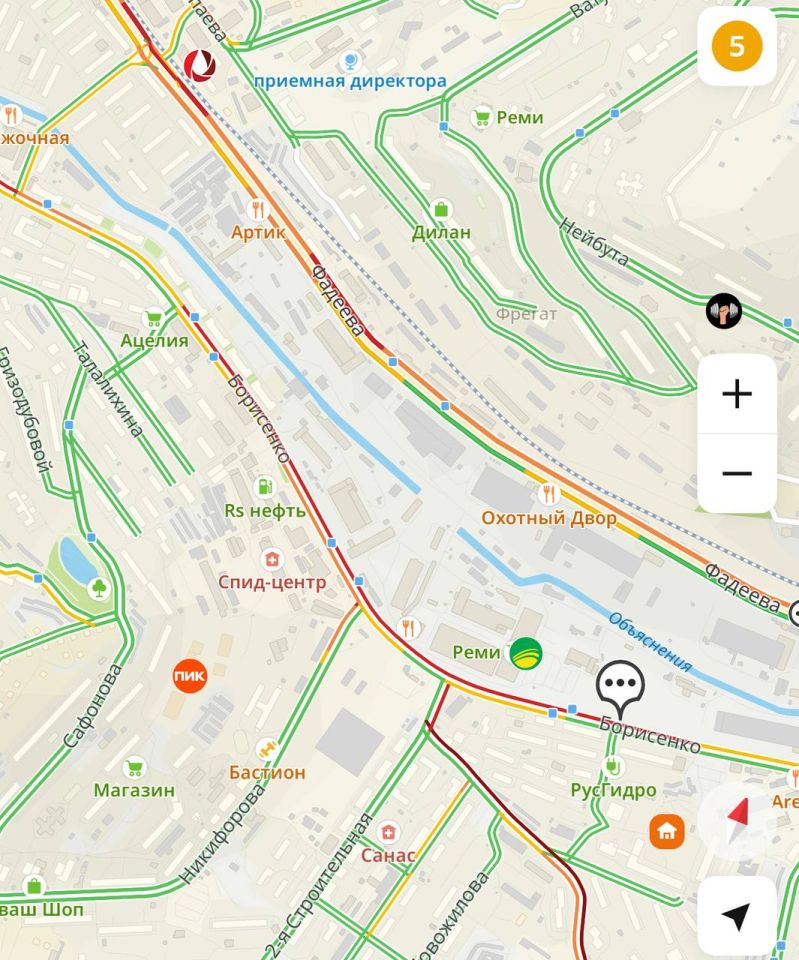This screenshot has height=960, width=799.
Task: Zoom in on the map
Action: (737, 394)
